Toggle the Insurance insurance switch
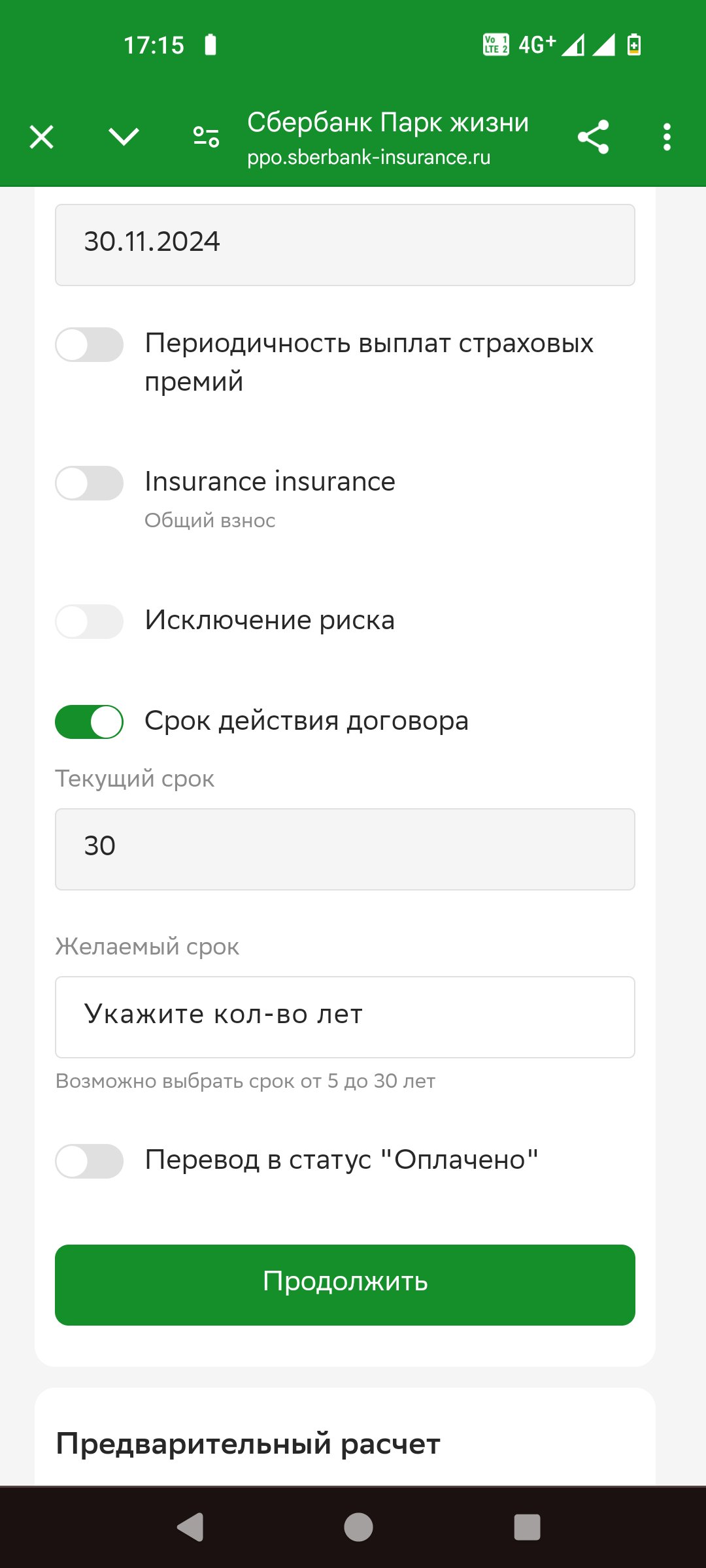The height and width of the screenshot is (1568, 706). click(90, 483)
